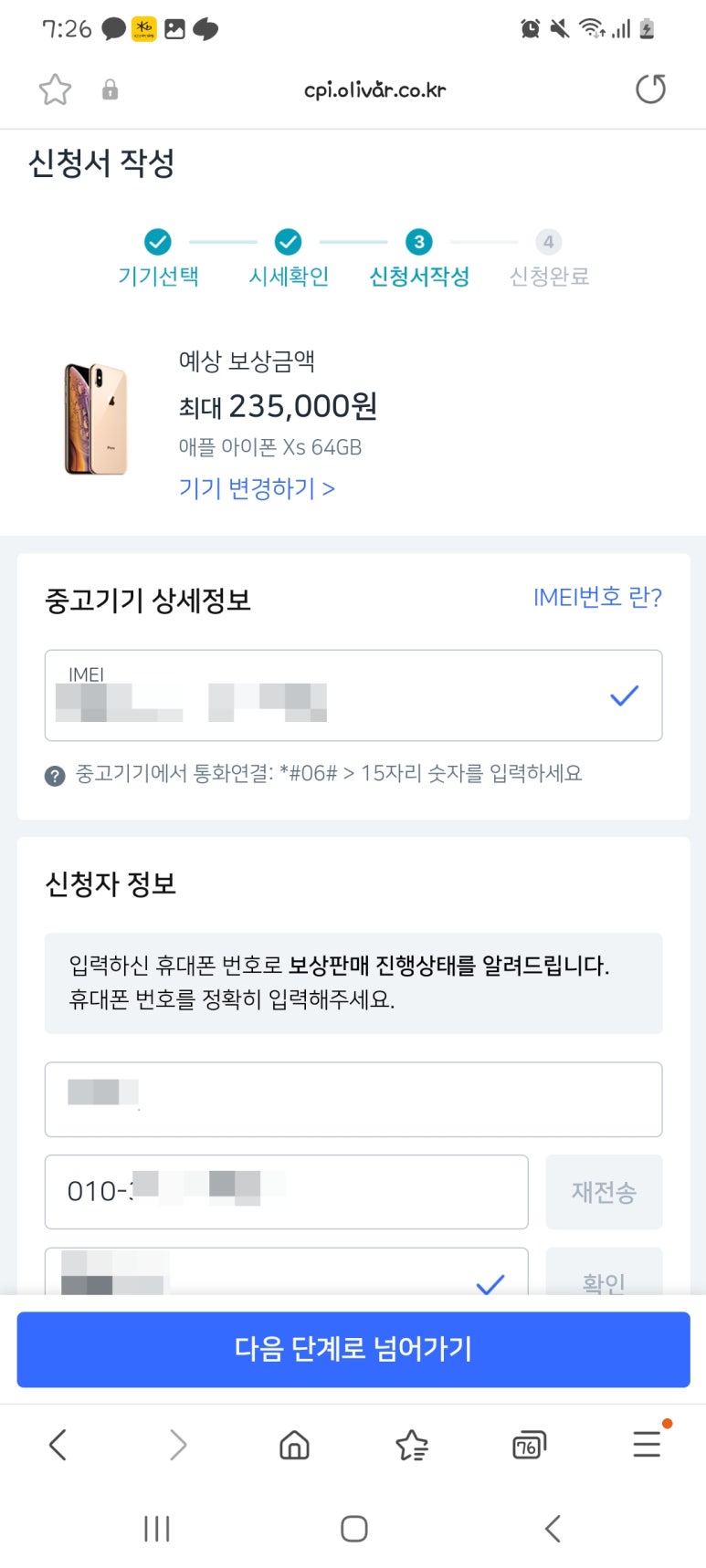Go back to the previous web page
The image size is (706, 1568).
(x=58, y=1445)
